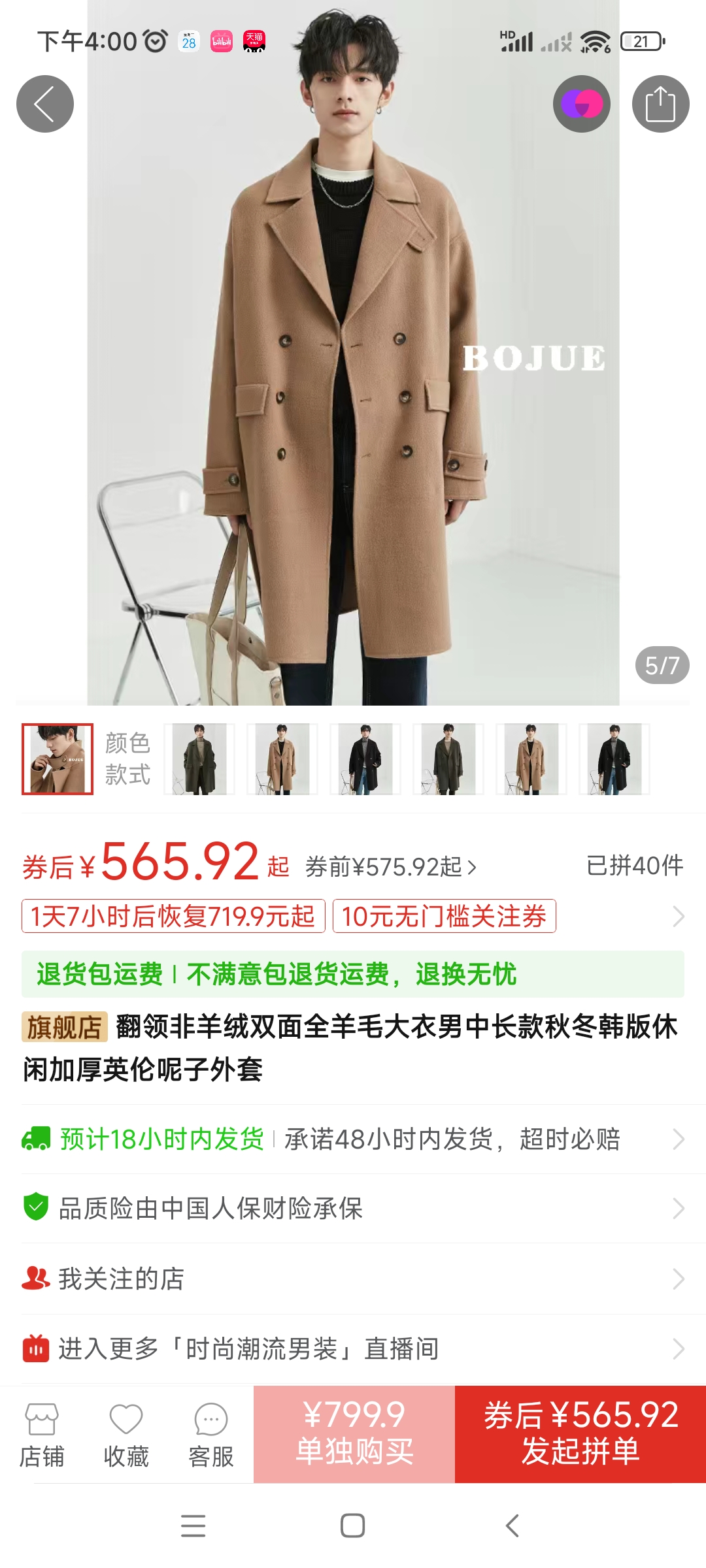Open the purple-pink circle icon
Screen dimensions: 706x1568
(582, 104)
